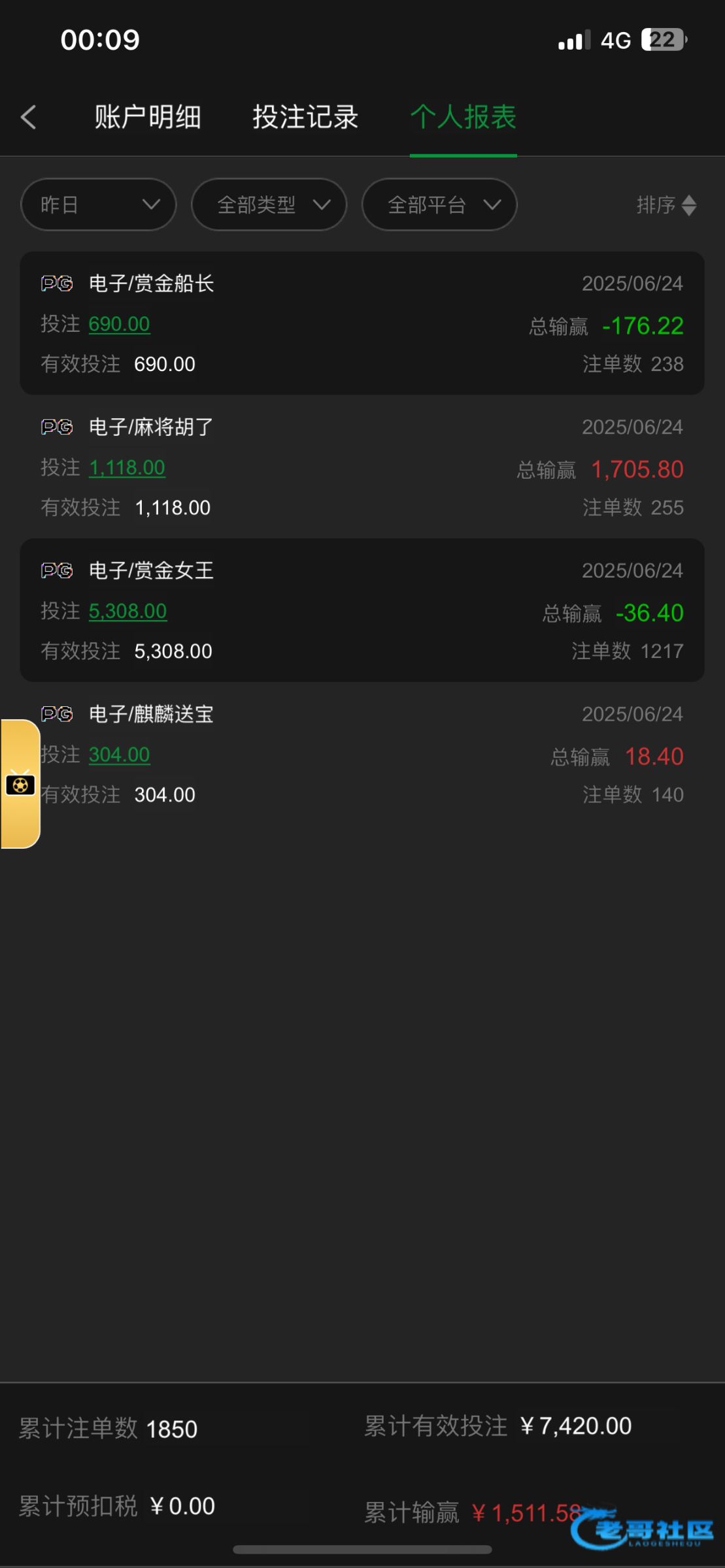Open the 690.00 bet link for 赏金船长

[x=120, y=324]
